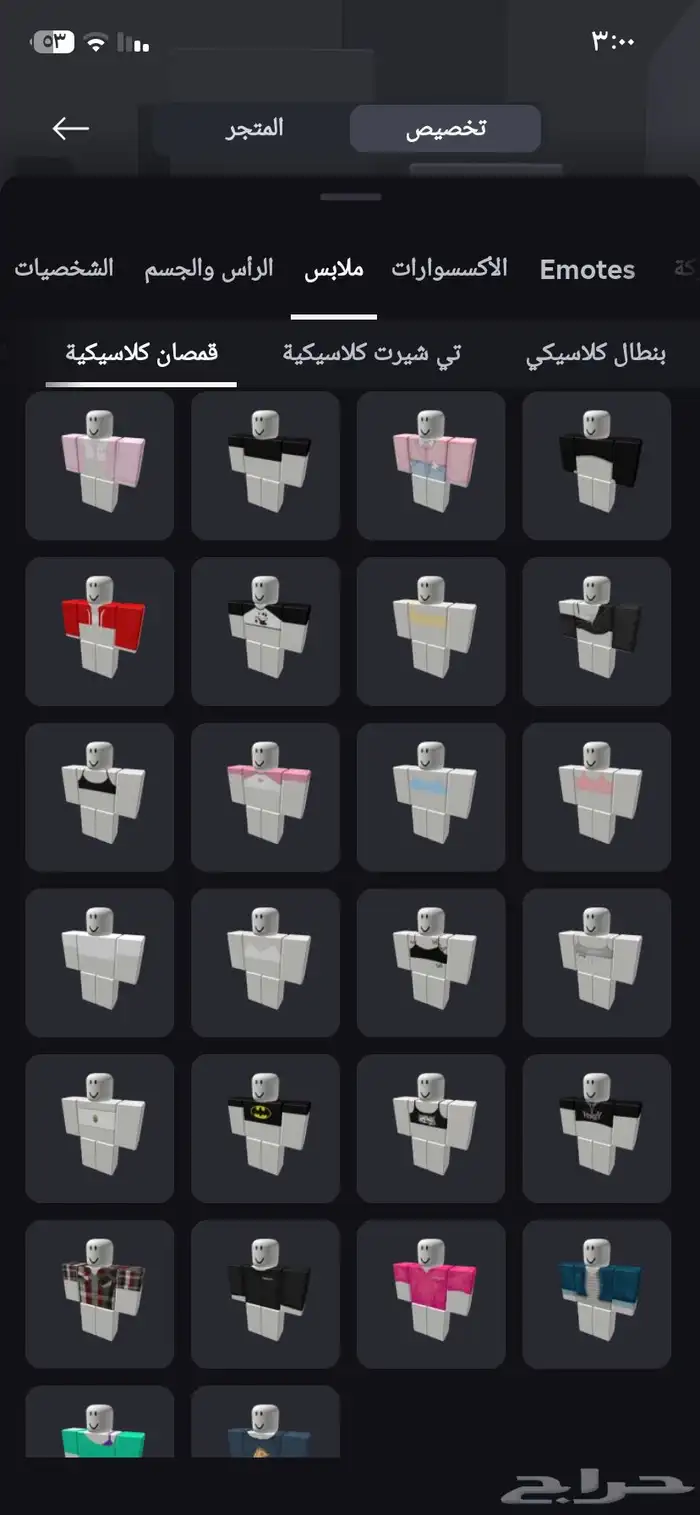Equip the Batman logo black shirt
Image resolution: width=700 pixels, height=1515 pixels.
(x=265, y=1128)
